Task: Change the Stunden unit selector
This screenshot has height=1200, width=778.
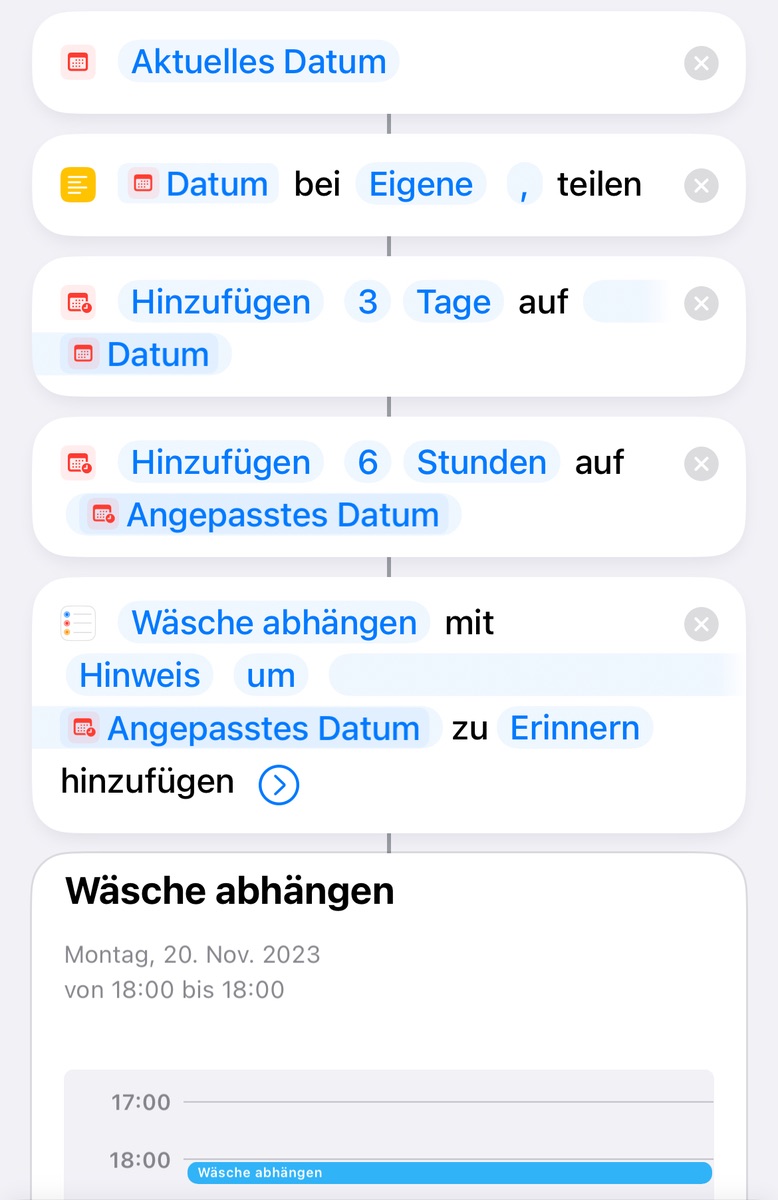Action: click(481, 463)
